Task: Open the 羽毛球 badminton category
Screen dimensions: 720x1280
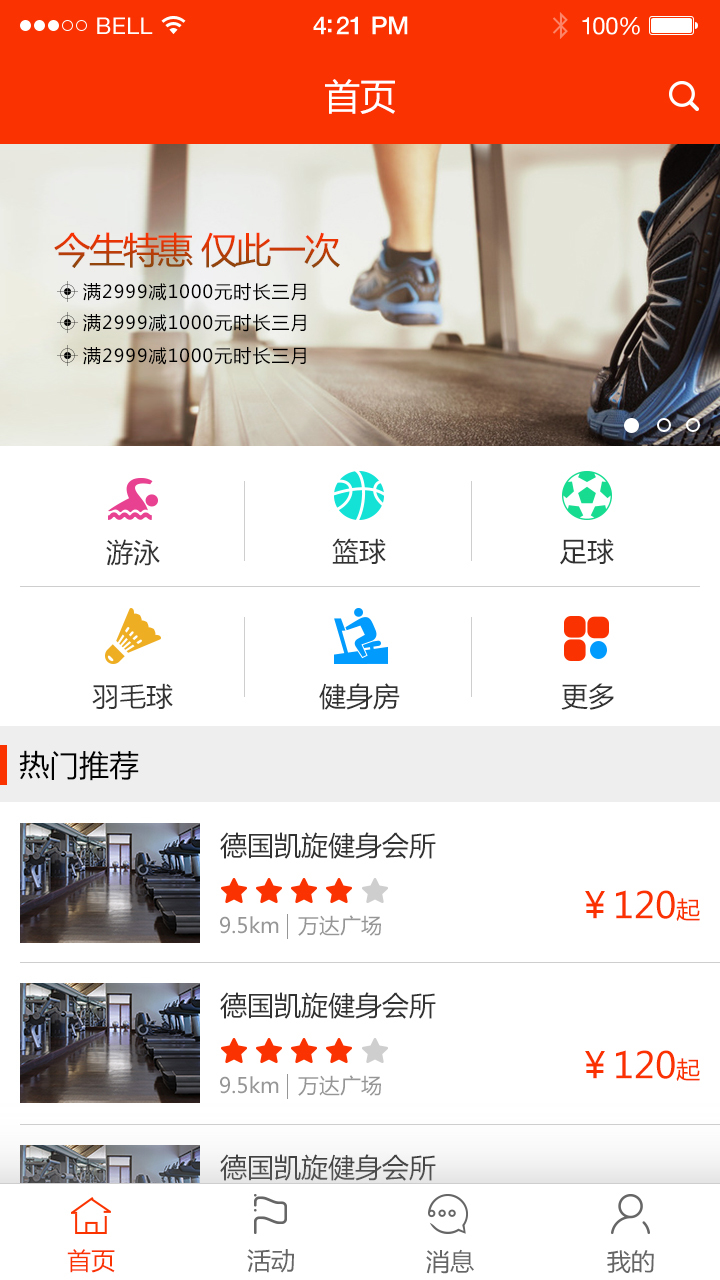Action: click(132, 658)
